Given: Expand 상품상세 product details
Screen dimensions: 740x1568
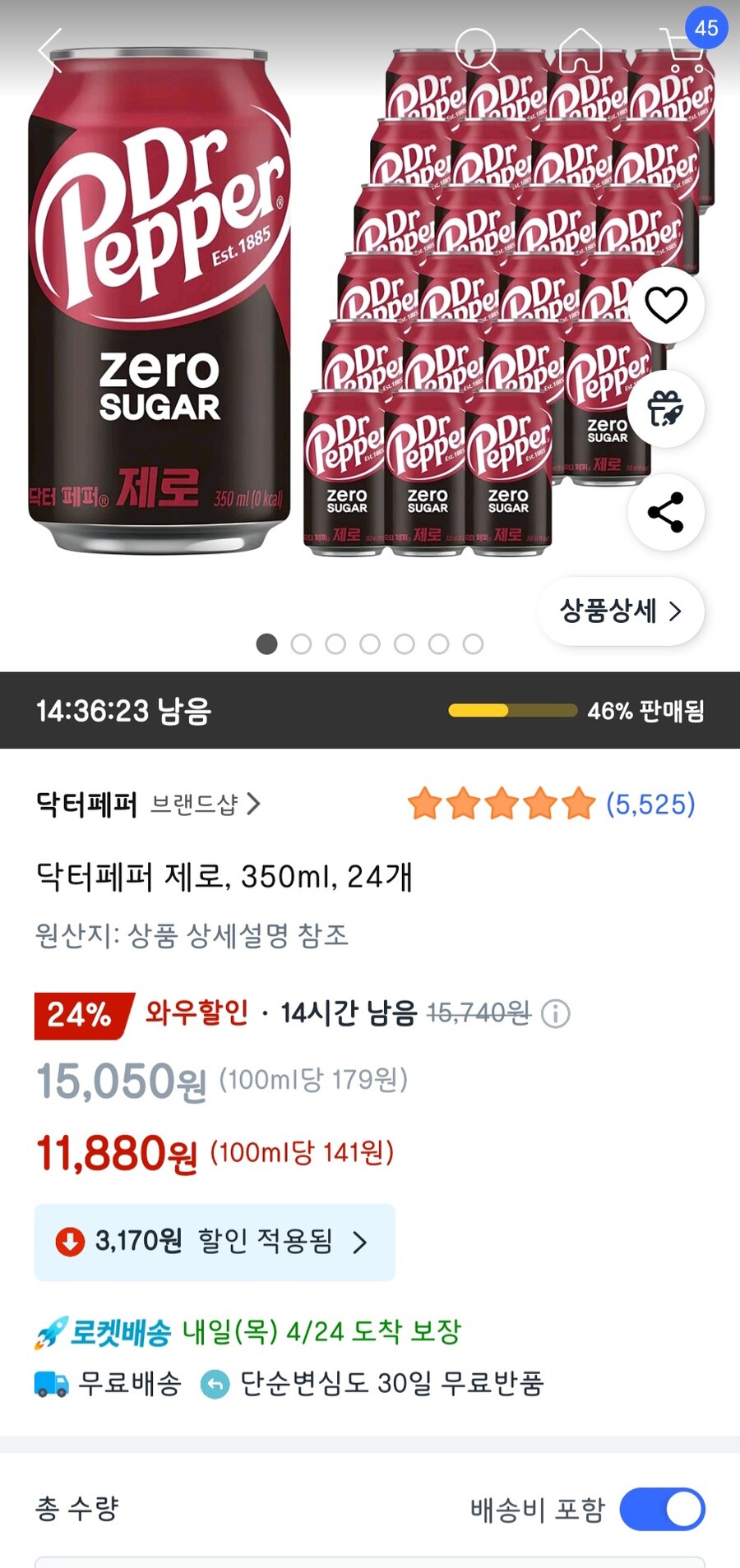Looking at the screenshot, I should [x=621, y=611].
